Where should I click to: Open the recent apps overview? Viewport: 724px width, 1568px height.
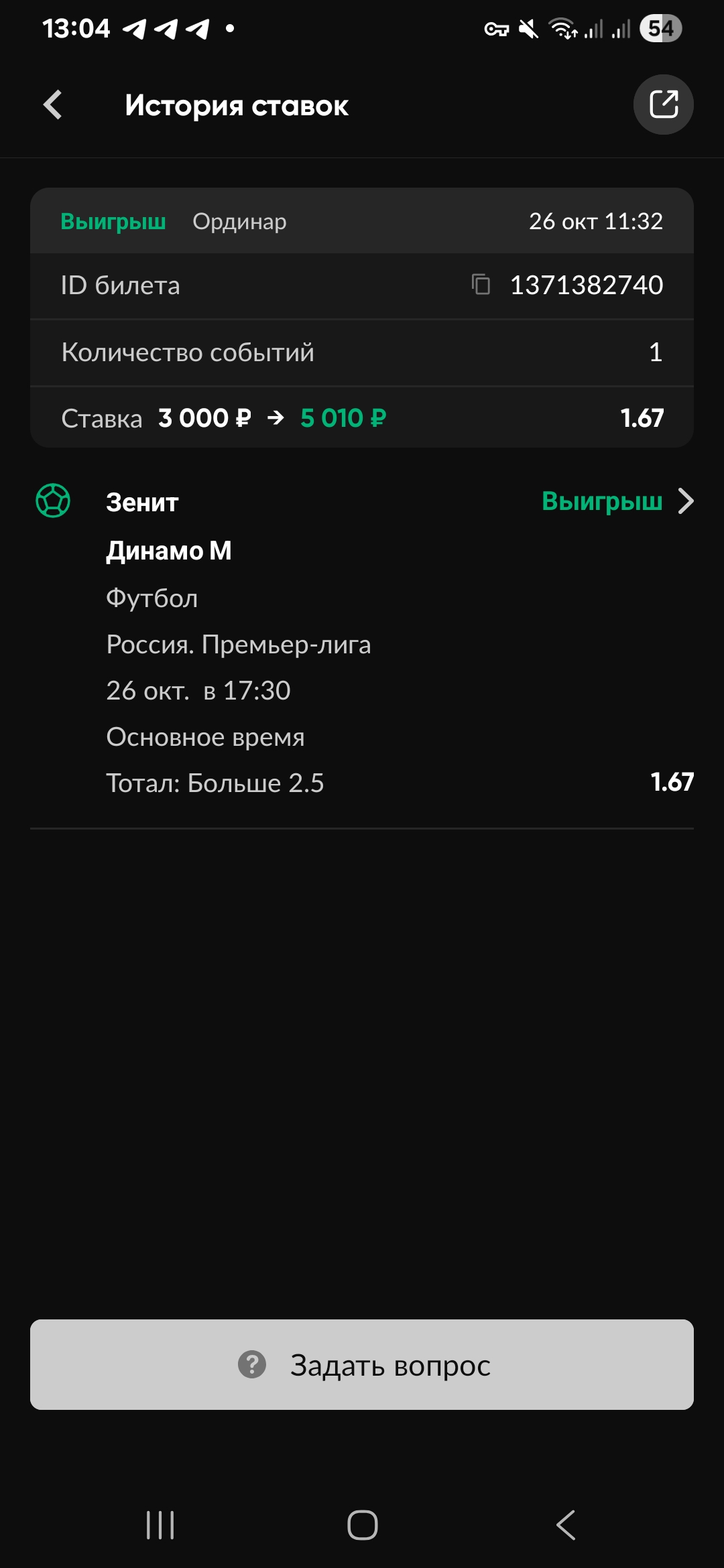160,1525
